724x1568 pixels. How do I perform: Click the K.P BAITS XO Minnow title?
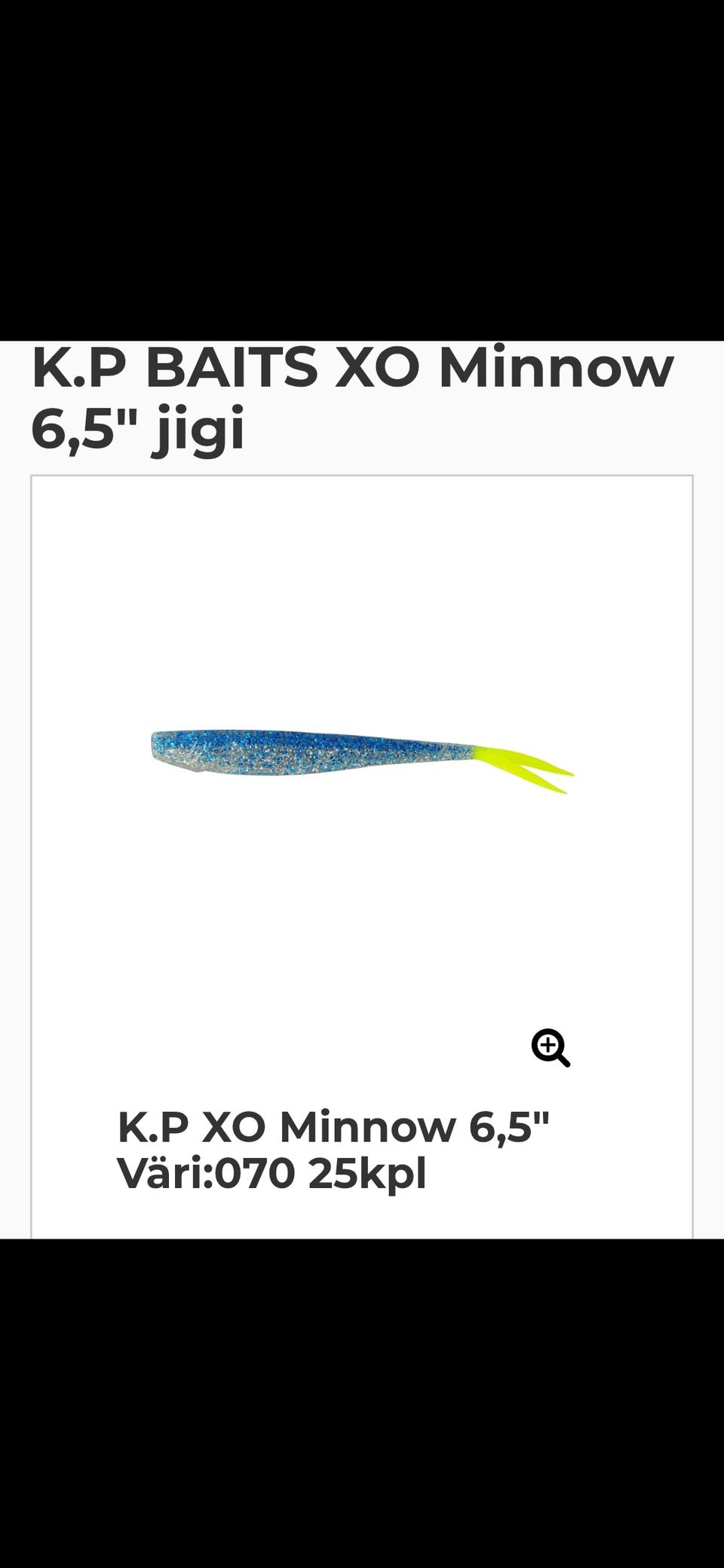[354, 369]
